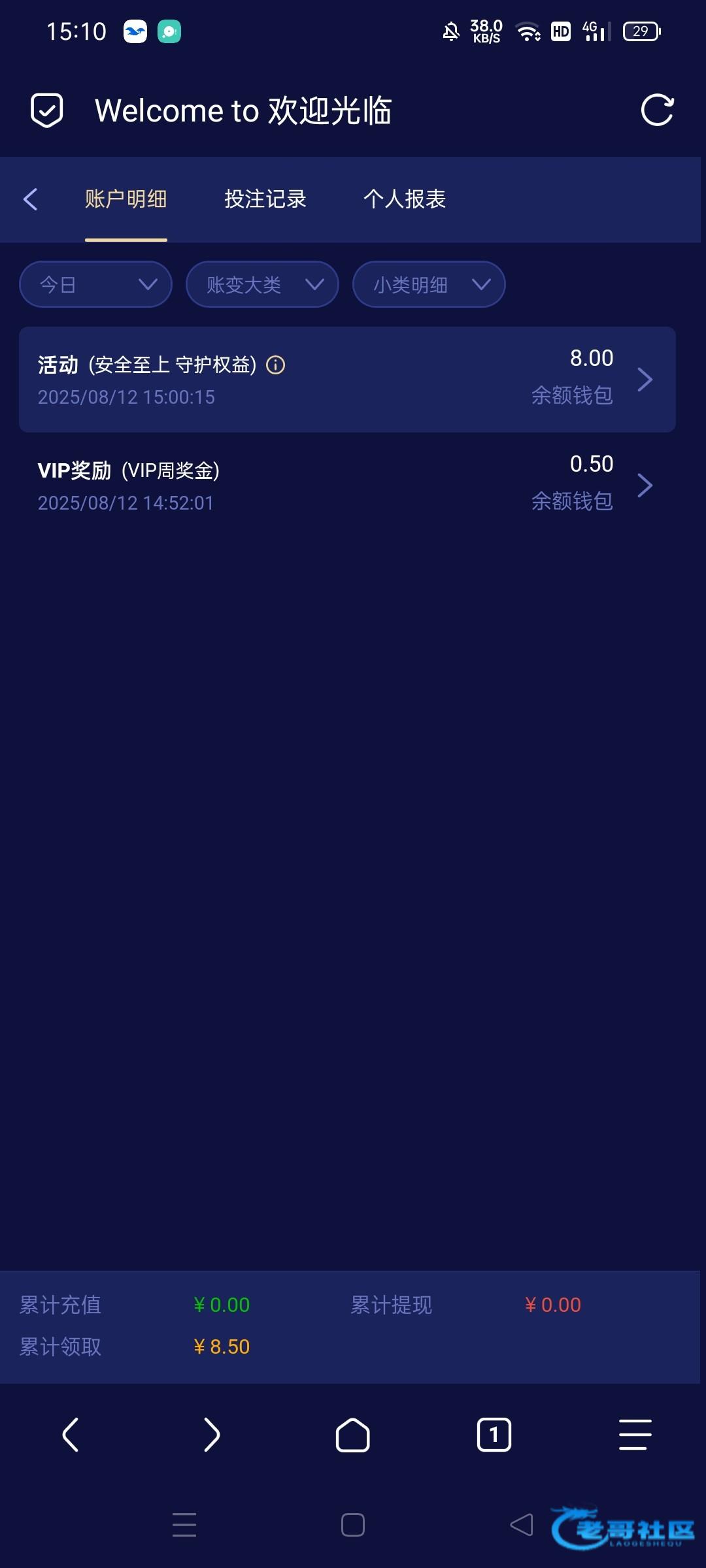Go back using the arrow beside 账户明细

(x=30, y=199)
